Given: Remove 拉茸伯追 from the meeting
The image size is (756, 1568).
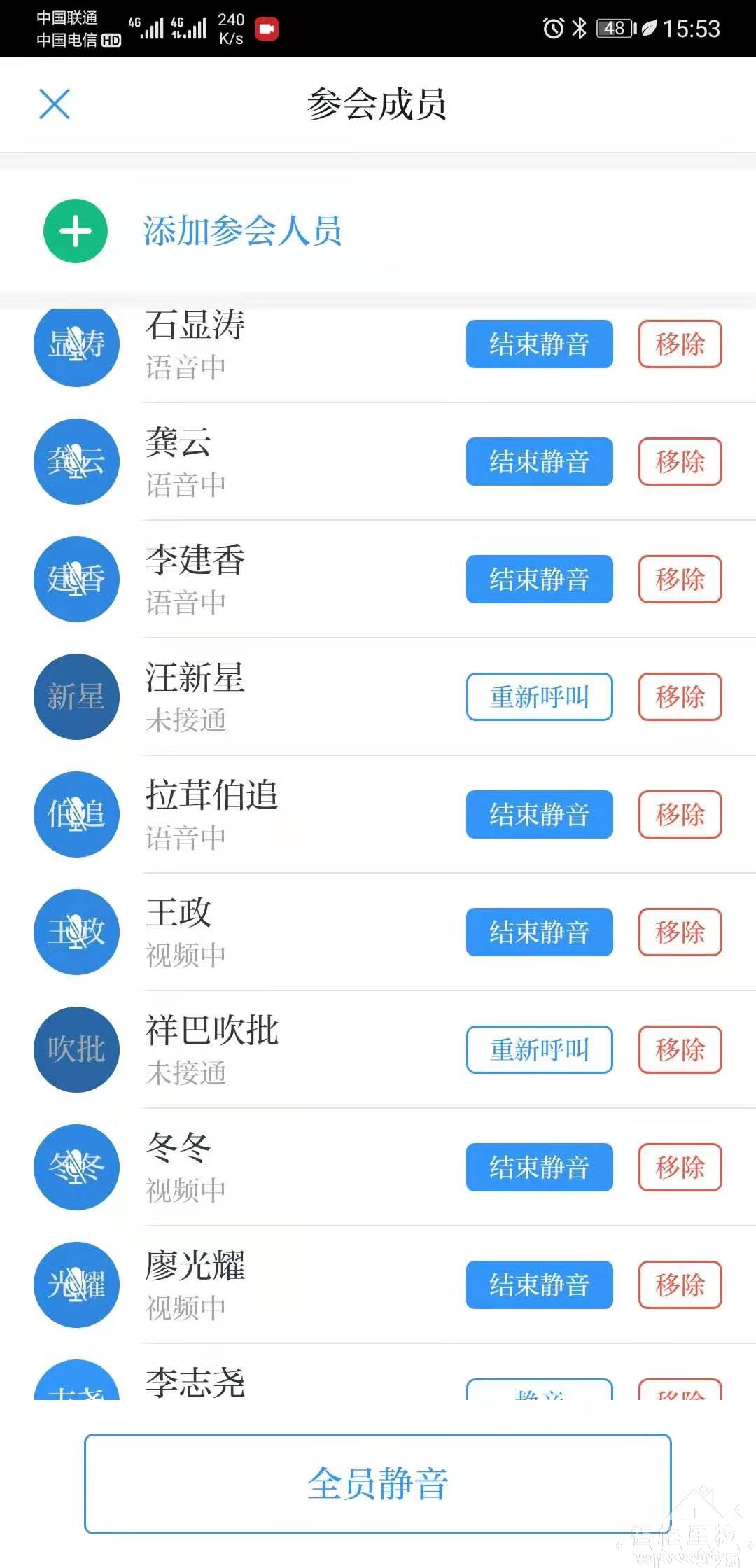Looking at the screenshot, I should 680,814.
